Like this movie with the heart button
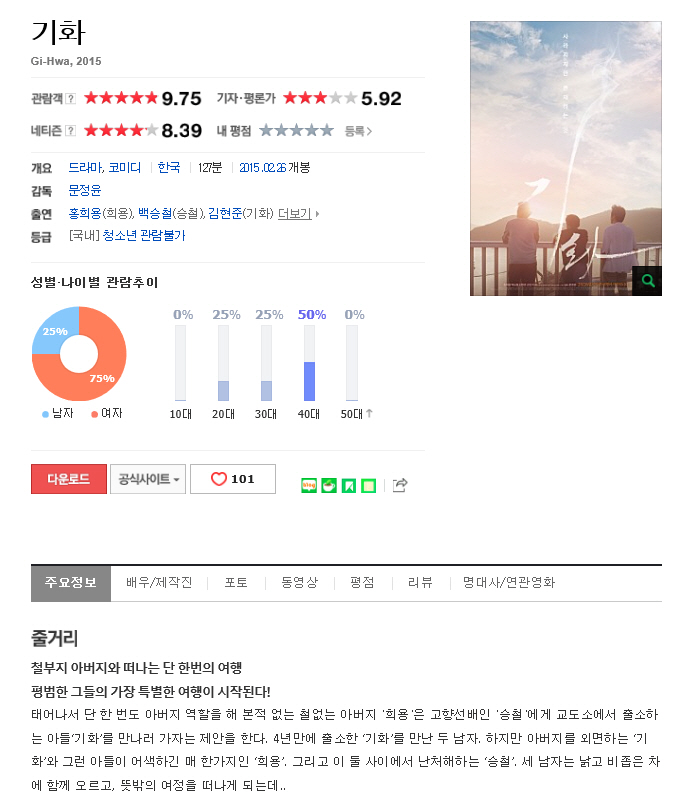Screen dimensions: 690x810 point(232,479)
